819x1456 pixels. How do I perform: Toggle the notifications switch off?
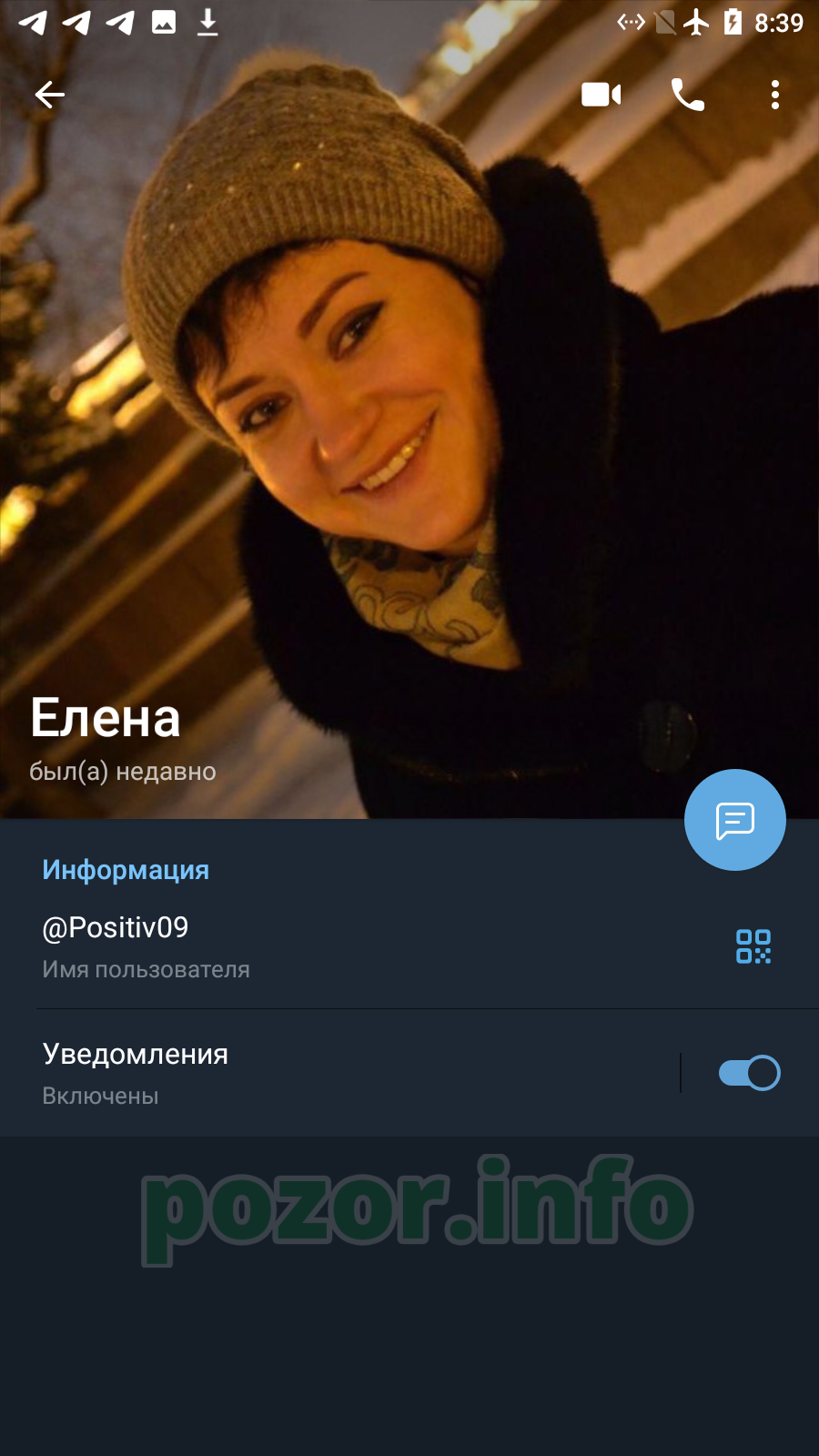[749, 1073]
